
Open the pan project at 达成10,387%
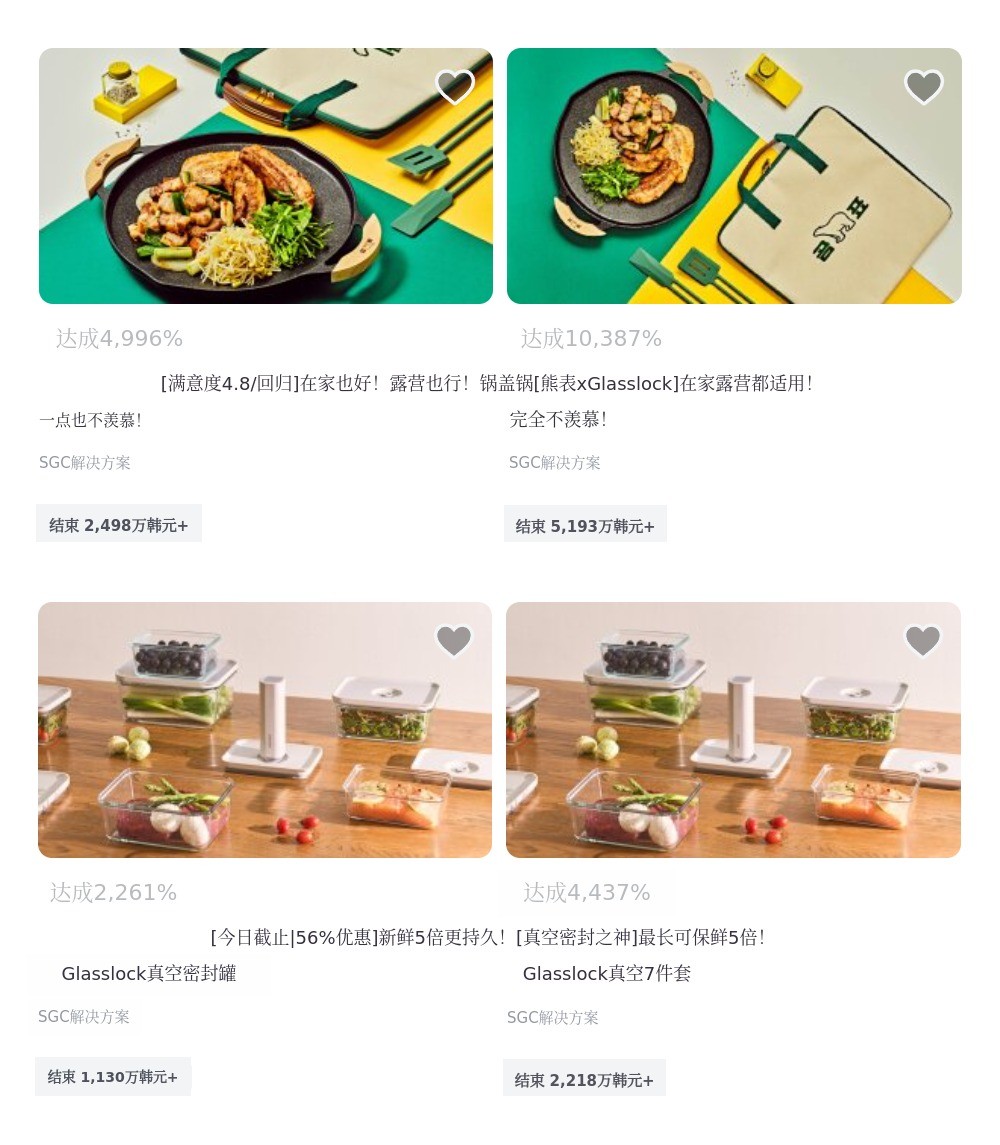click(734, 176)
